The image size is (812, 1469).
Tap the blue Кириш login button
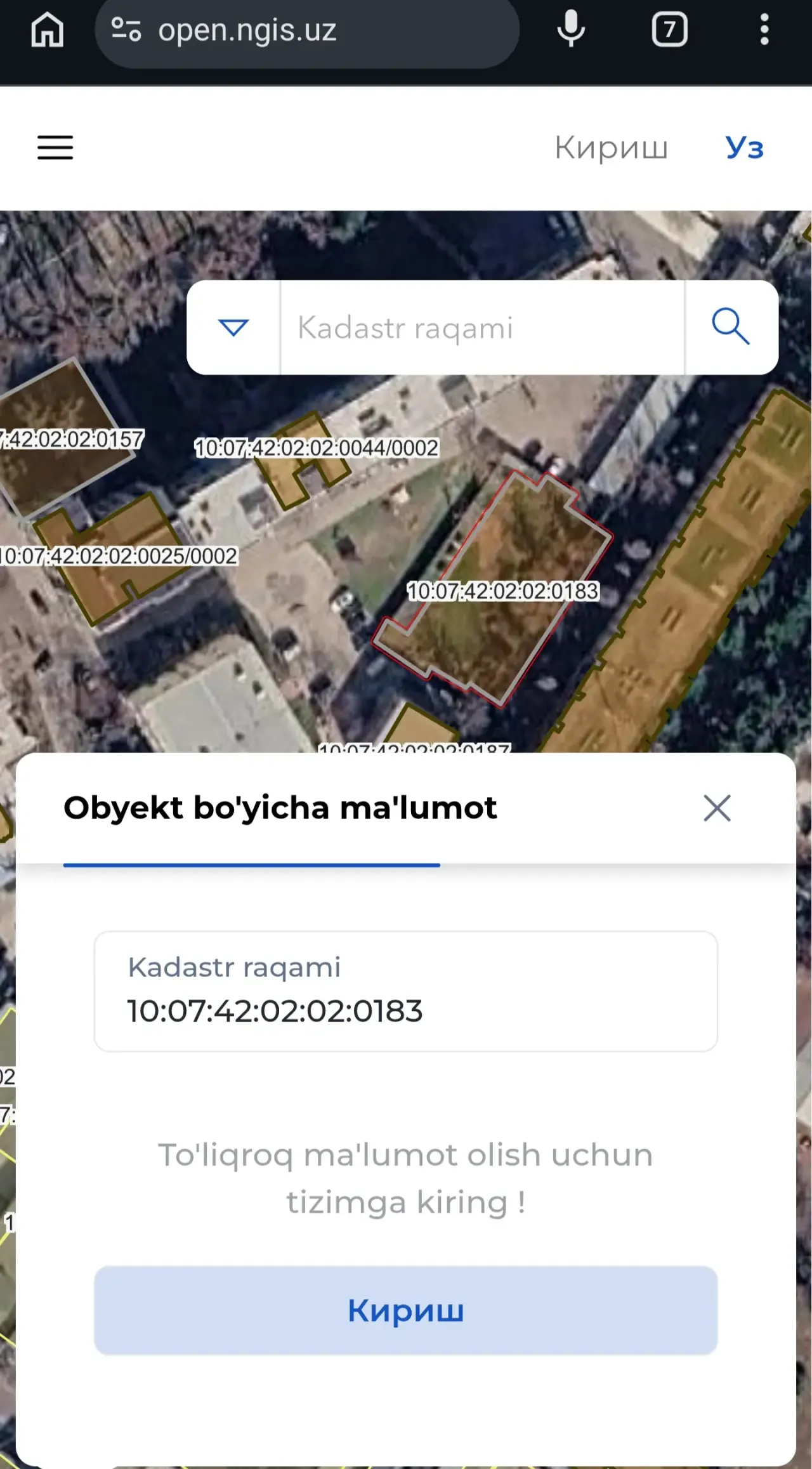406,1310
